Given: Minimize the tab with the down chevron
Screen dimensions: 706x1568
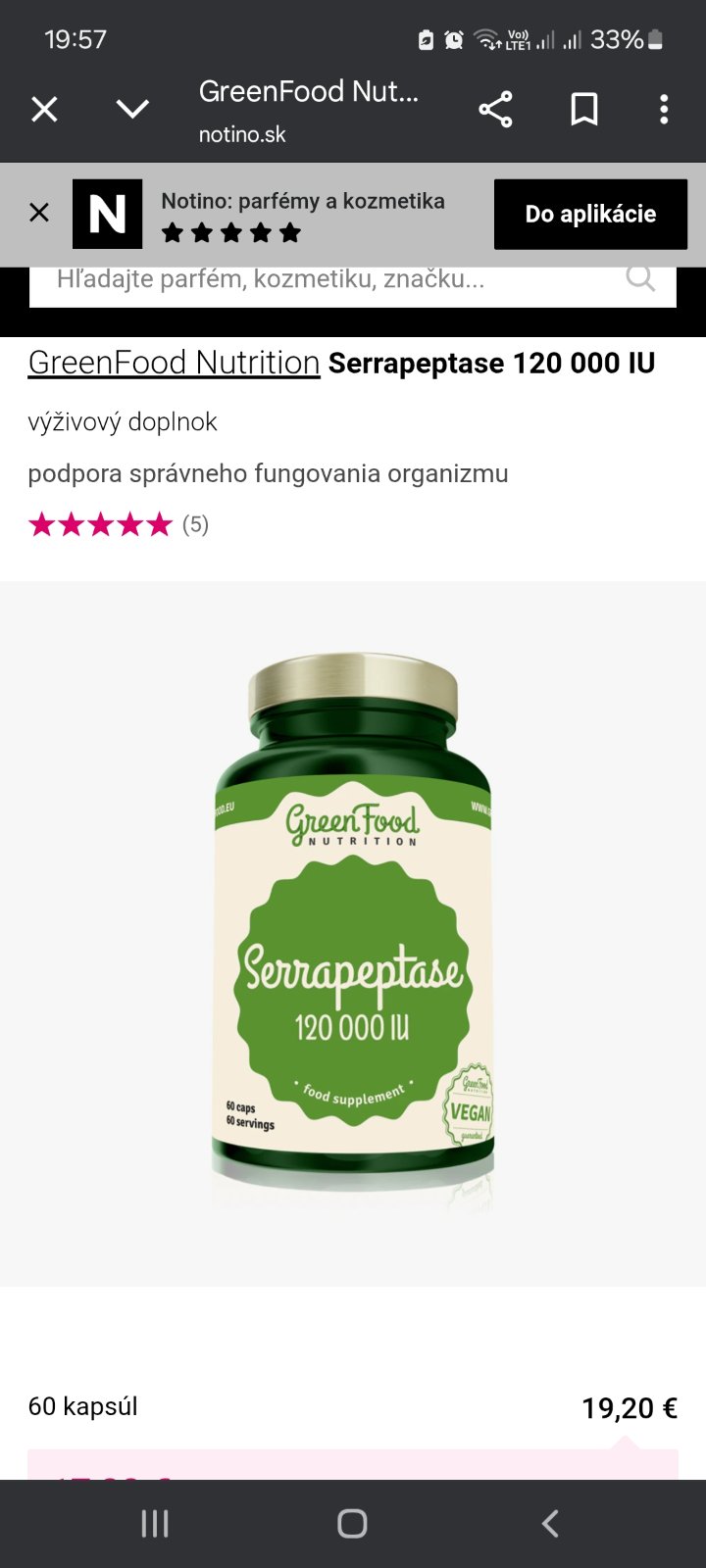Looking at the screenshot, I should 132,109.
